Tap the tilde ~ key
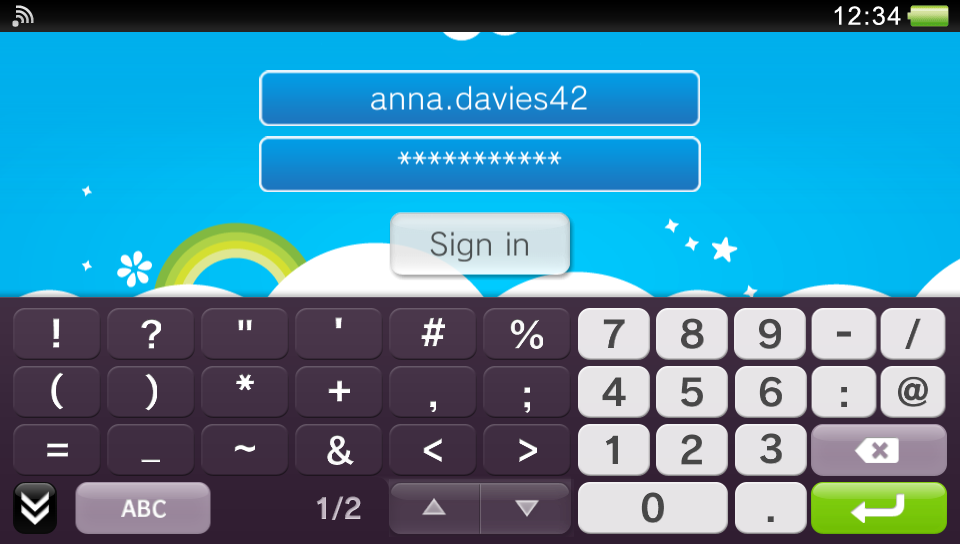The width and height of the screenshot is (960, 544). click(x=244, y=450)
